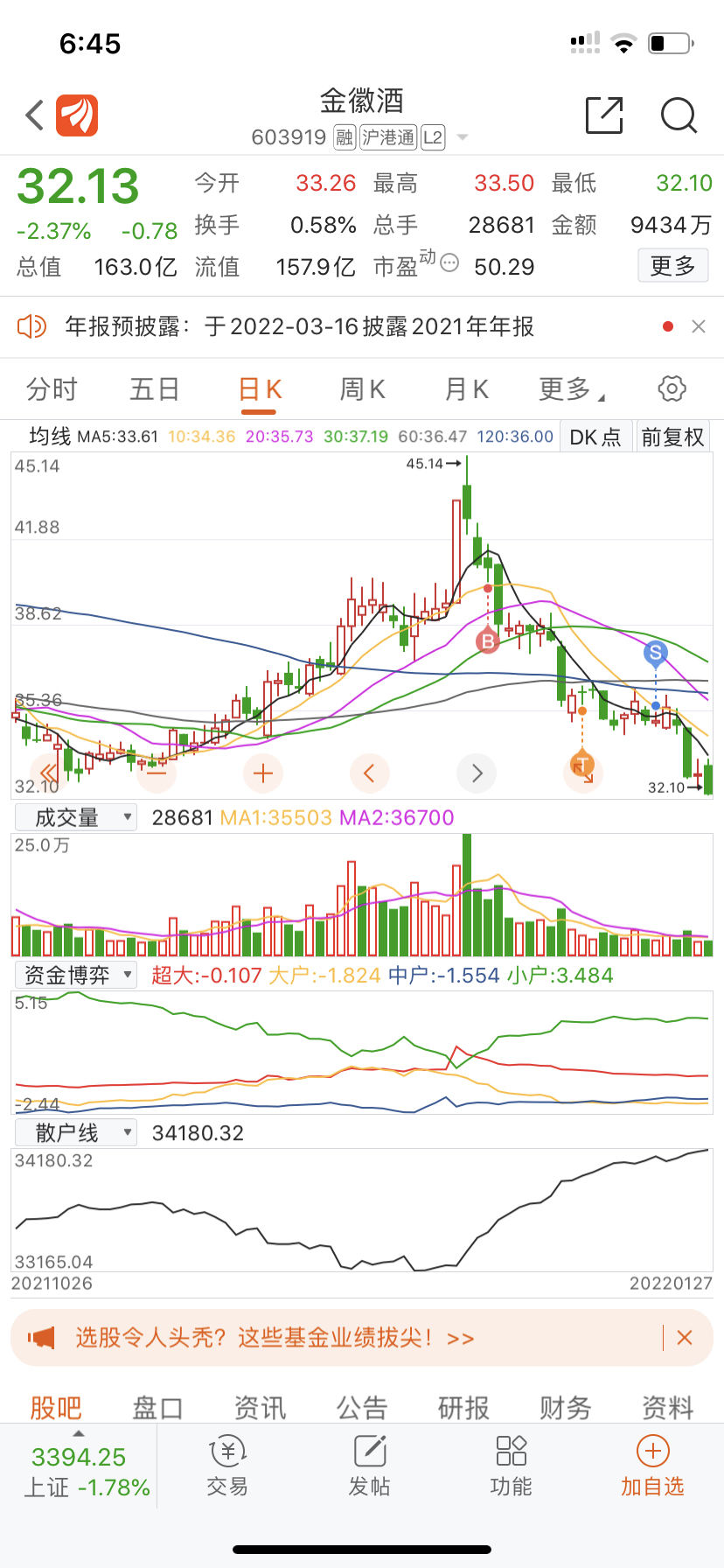The image size is (724, 1568).
Task: Tap 更多 button beside the quote data
Action: click(x=672, y=266)
